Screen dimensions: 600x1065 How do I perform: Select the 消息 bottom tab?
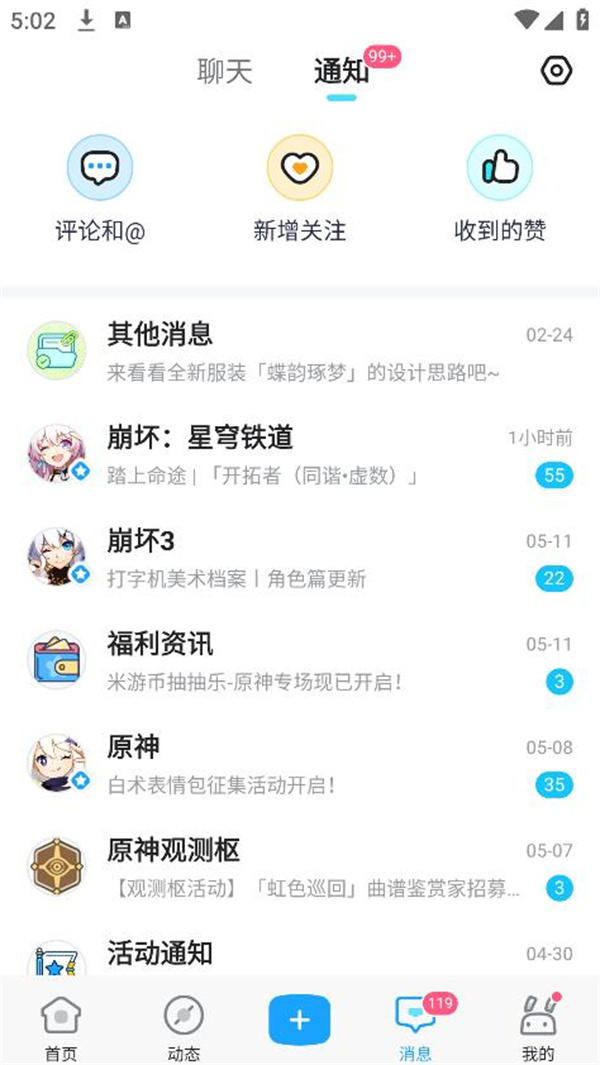pyautogui.click(x=416, y=1028)
